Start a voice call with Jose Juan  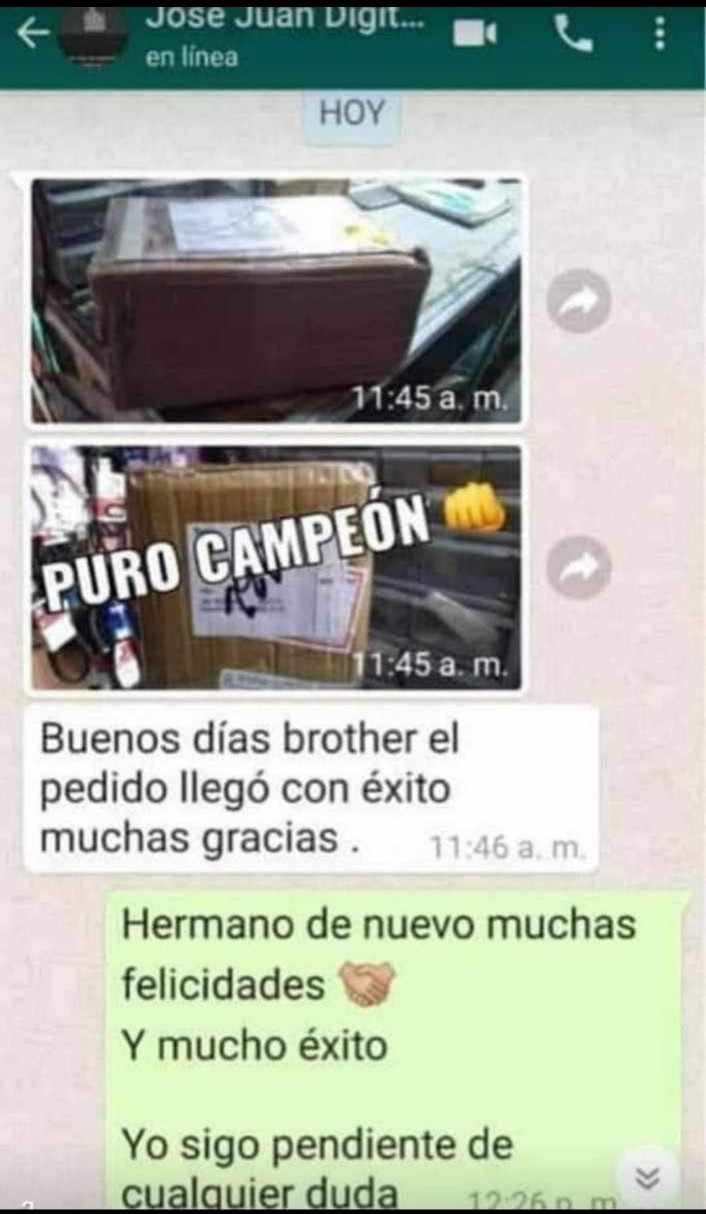pyautogui.click(x=572, y=35)
